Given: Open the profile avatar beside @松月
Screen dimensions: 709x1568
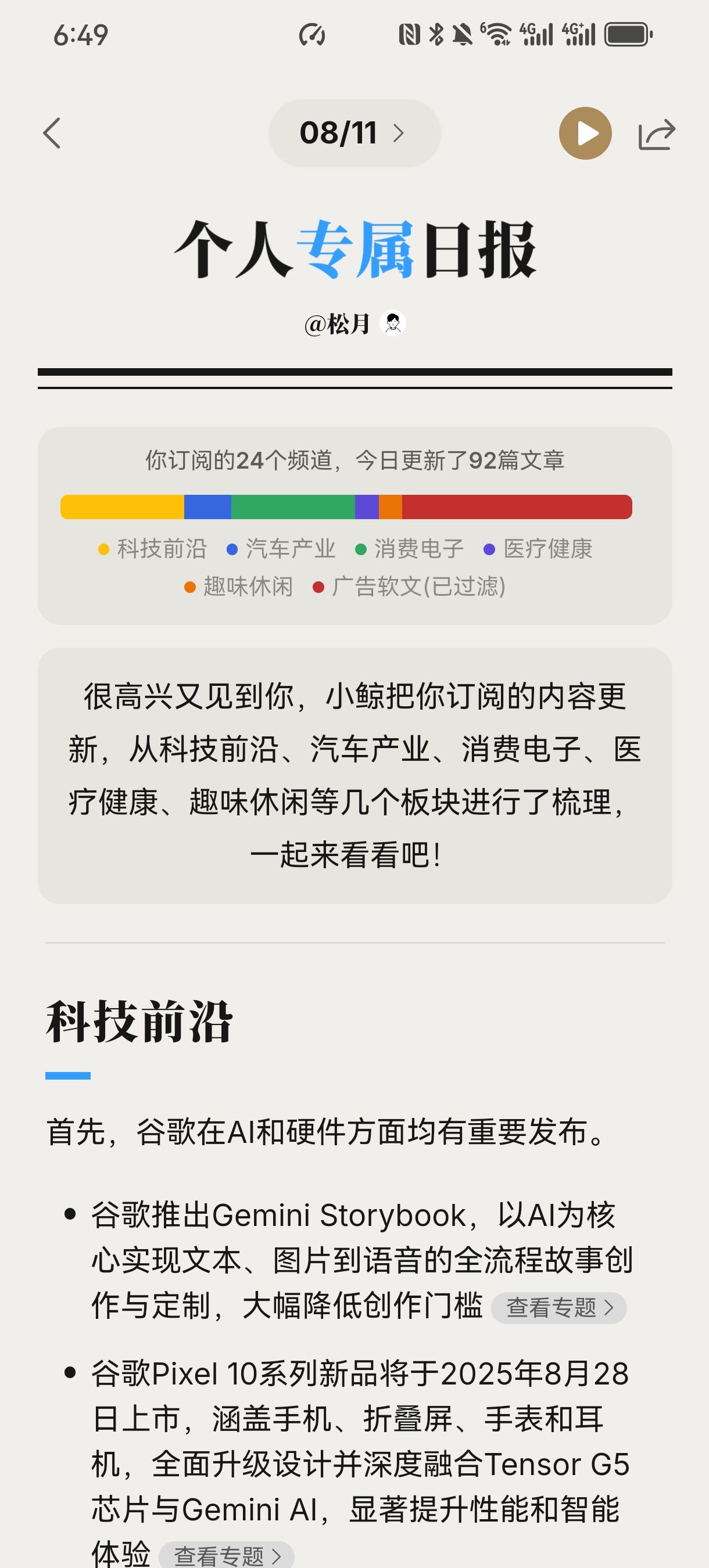Looking at the screenshot, I should coord(393,323).
